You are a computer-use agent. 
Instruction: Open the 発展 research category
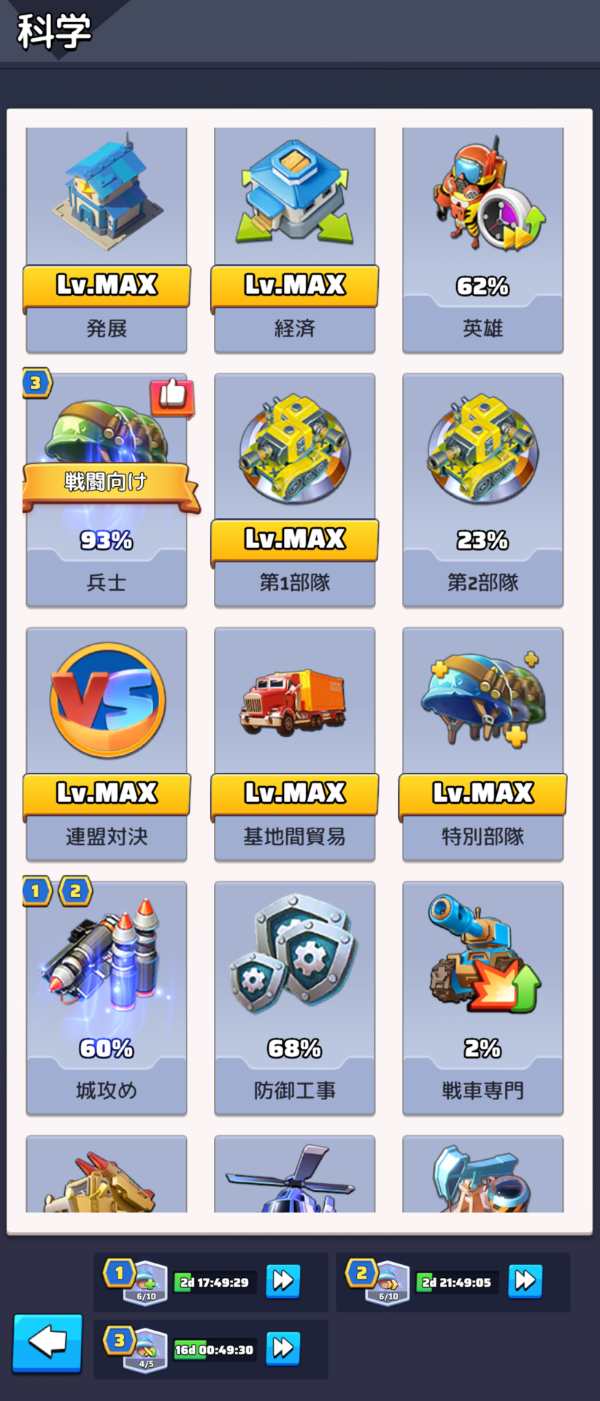[x=106, y=240]
